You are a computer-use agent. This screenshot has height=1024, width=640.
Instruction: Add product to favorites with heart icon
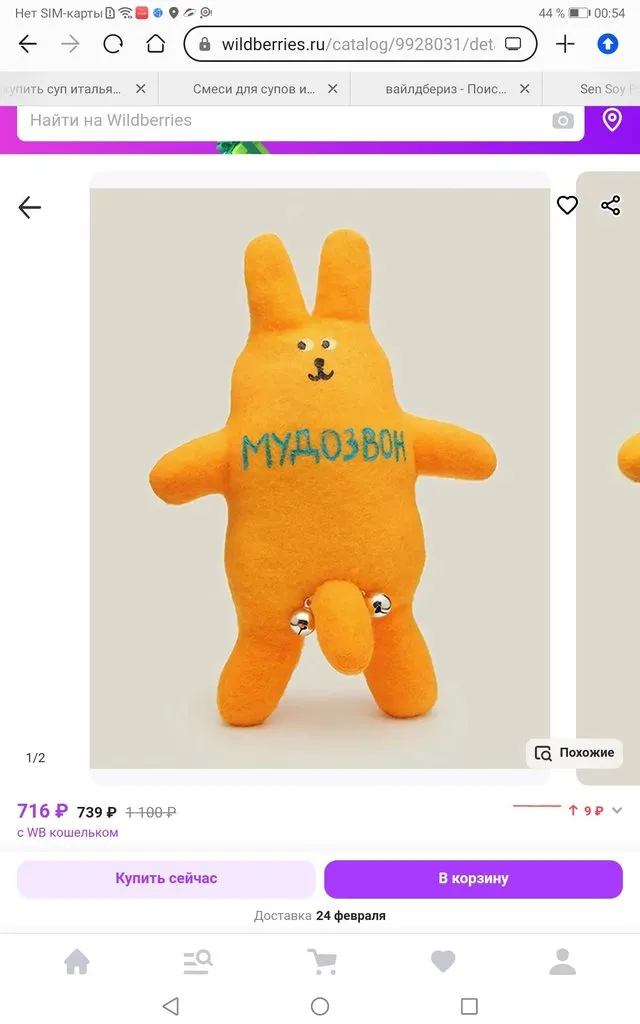click(x=567, y=206)
